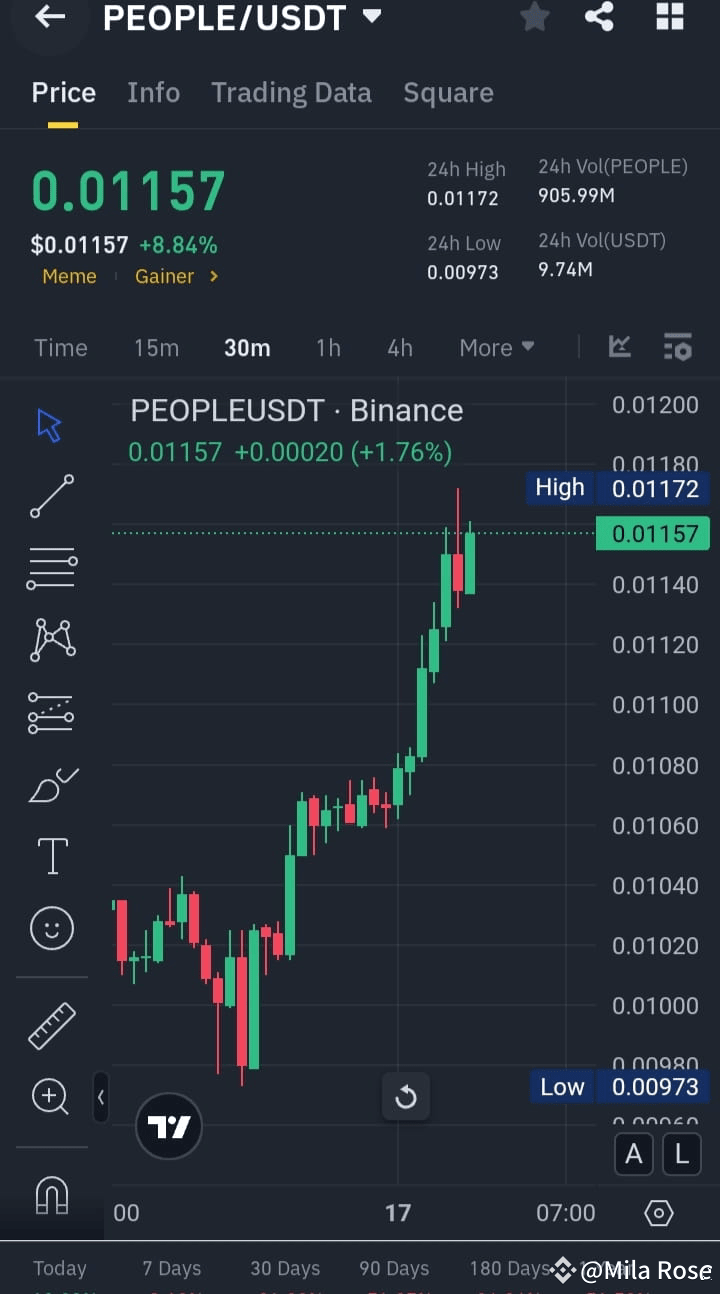Collapse the drawing tools sidebar
Viewport: 720px width, 1294px height.
point(101,1097)
